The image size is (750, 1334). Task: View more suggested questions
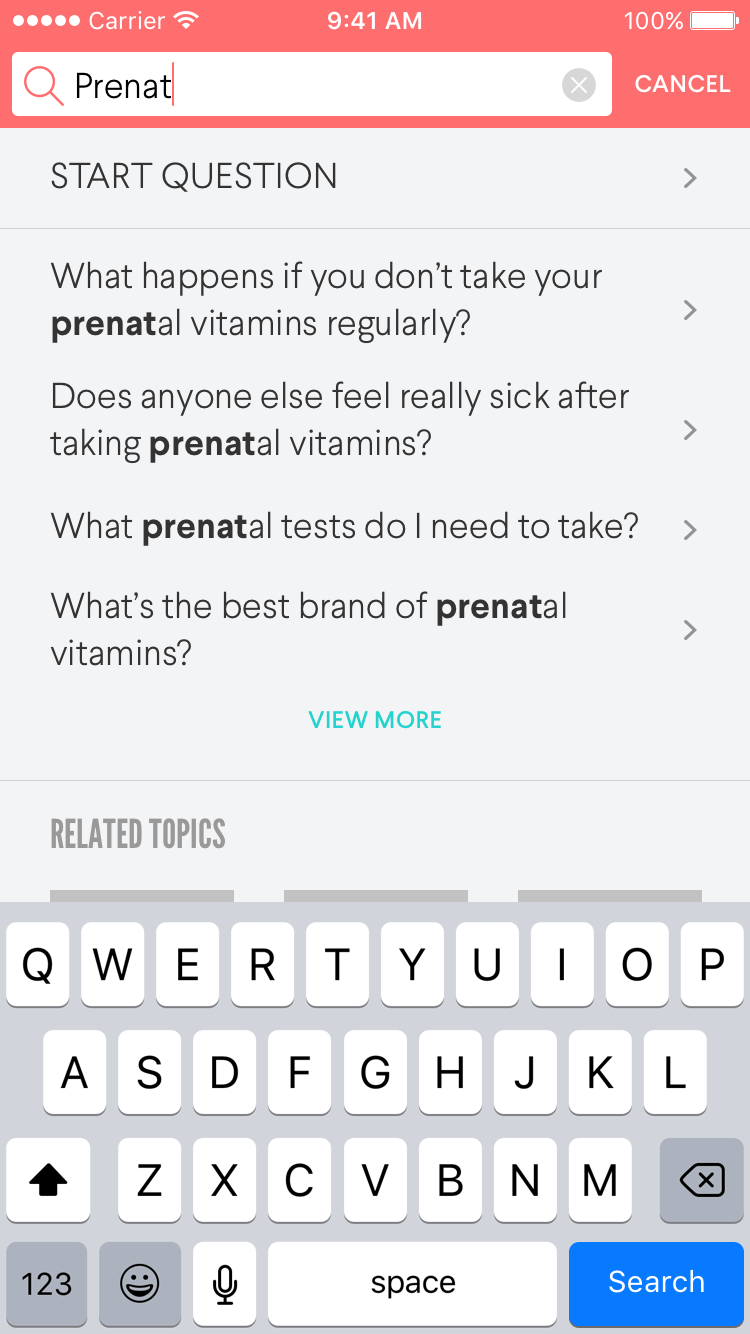(x=375, y=720)
